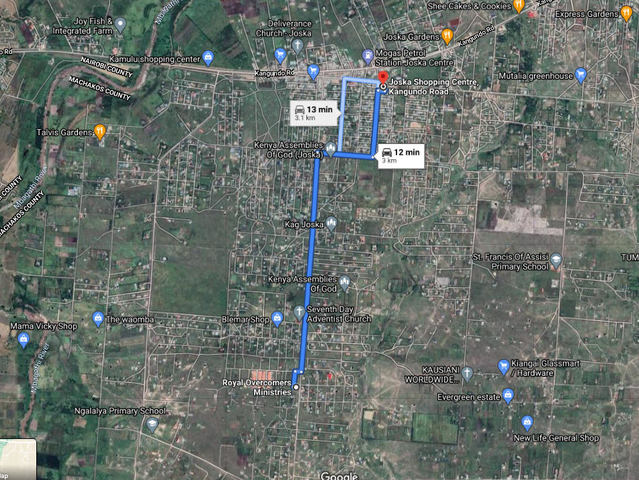Open the New Life General Shop pin
Viewport: 639px width, 480px height.
[527, 424]
